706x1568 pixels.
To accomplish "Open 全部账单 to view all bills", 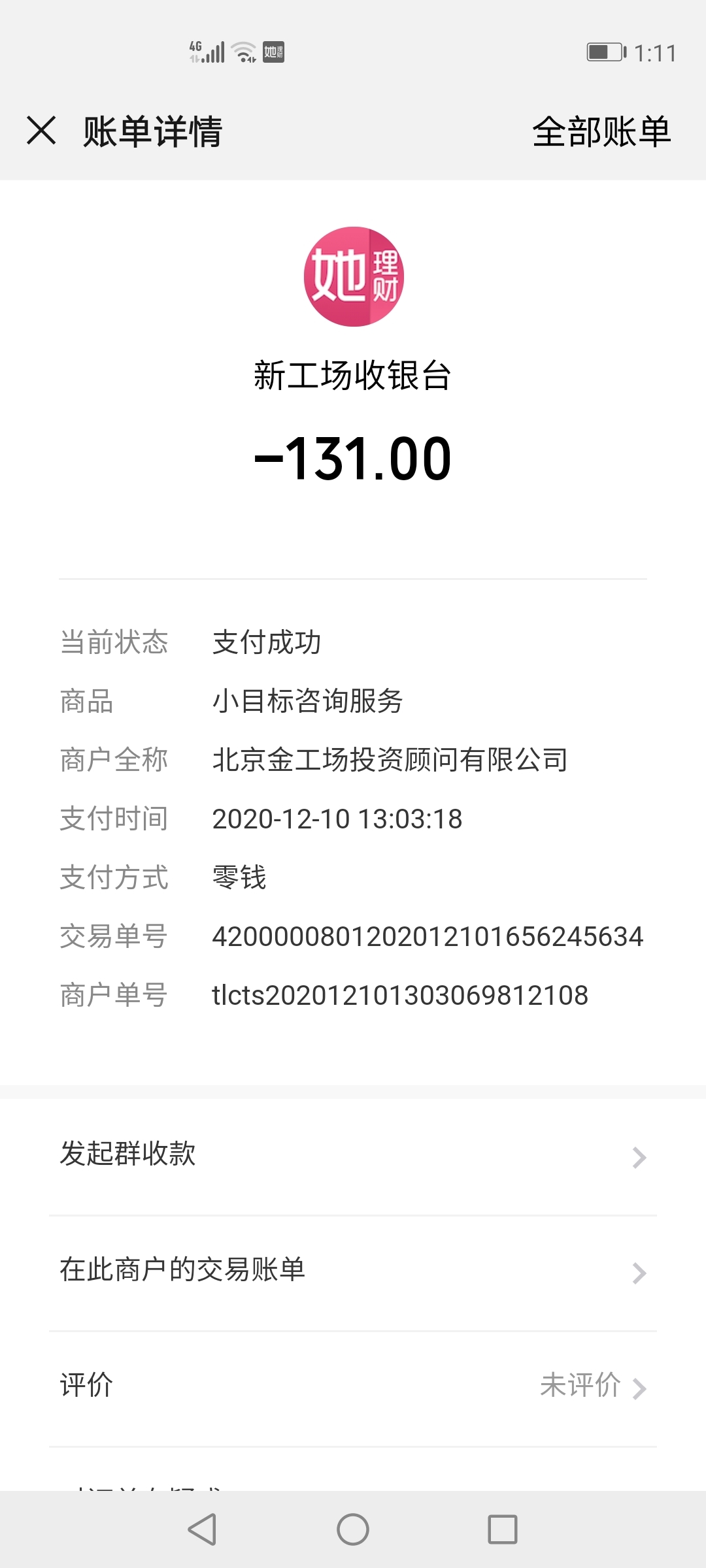I will 601,131.
